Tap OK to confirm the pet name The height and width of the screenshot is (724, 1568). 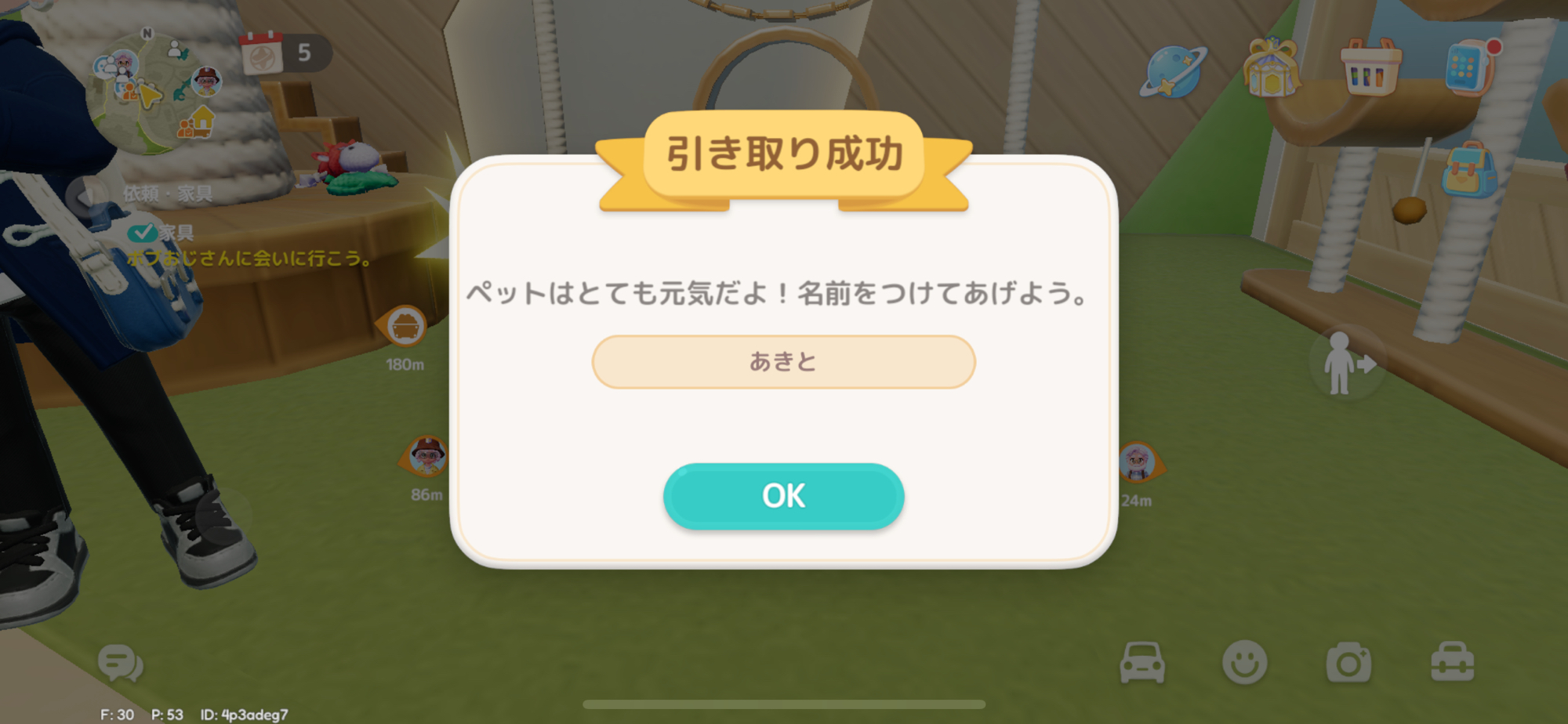coord(783,496)
